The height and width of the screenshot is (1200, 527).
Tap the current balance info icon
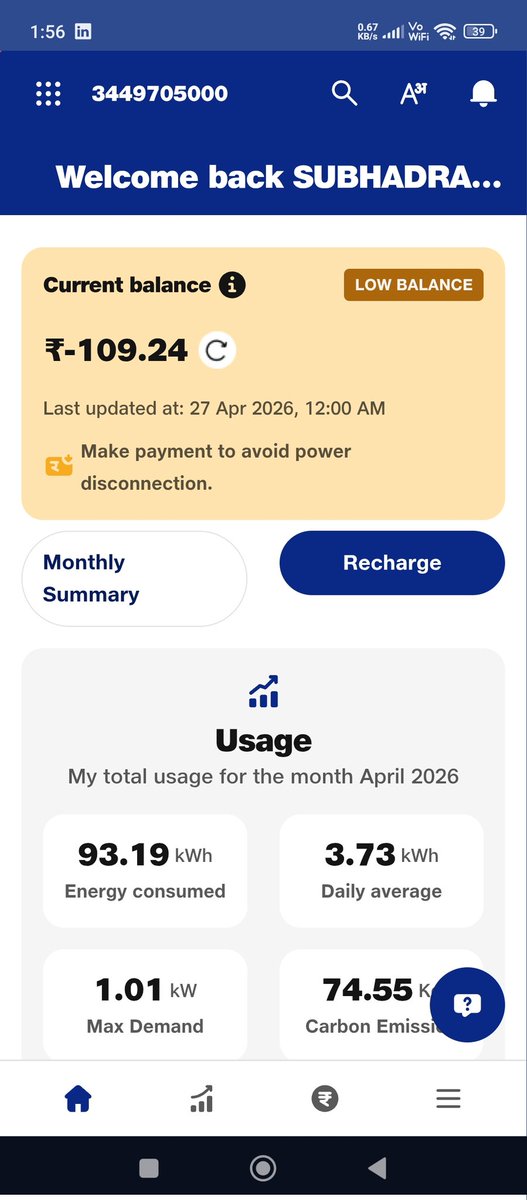tap(232, 285)
